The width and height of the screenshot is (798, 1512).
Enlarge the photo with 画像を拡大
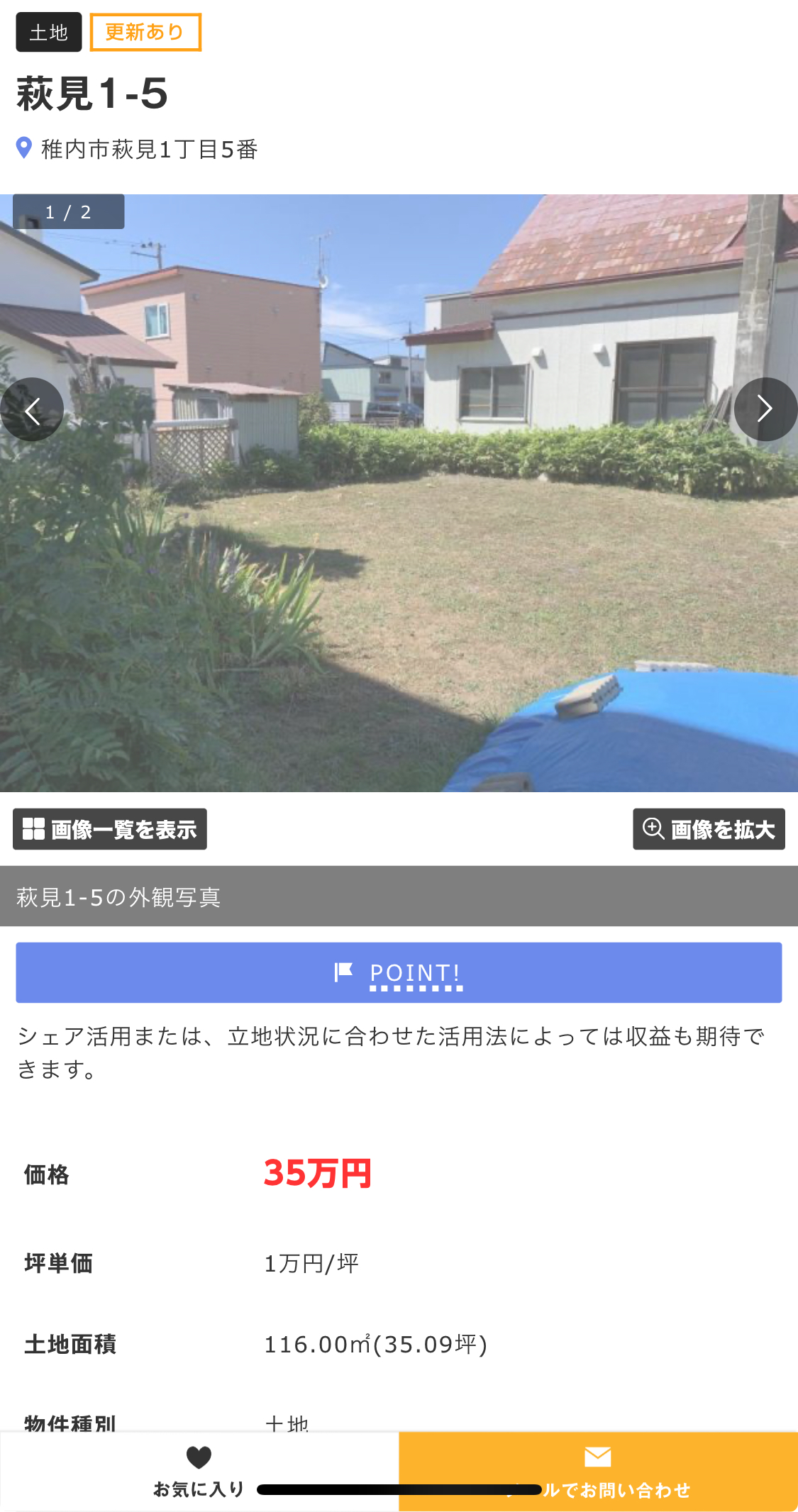[709, 829]
